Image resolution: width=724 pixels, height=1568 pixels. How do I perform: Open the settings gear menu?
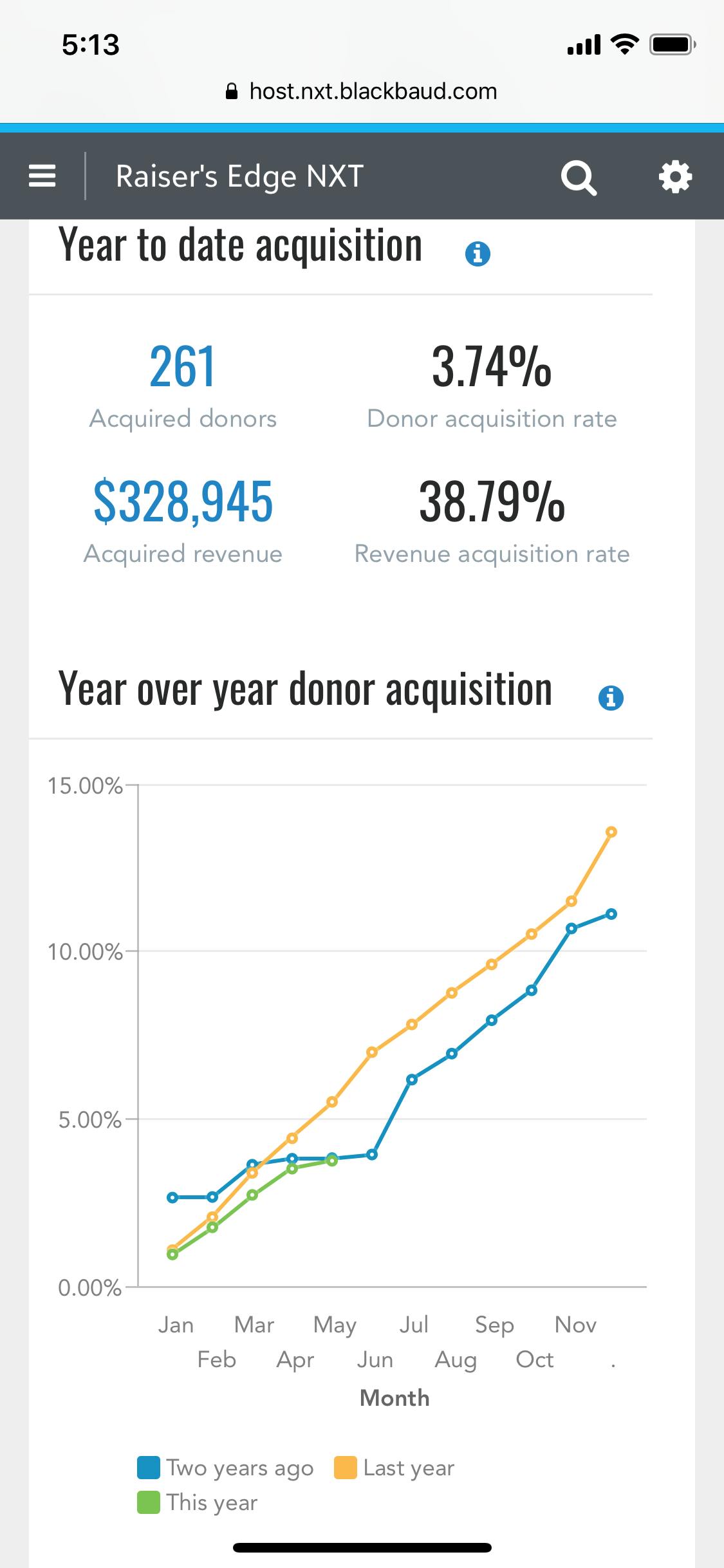(x=674, y=175)
